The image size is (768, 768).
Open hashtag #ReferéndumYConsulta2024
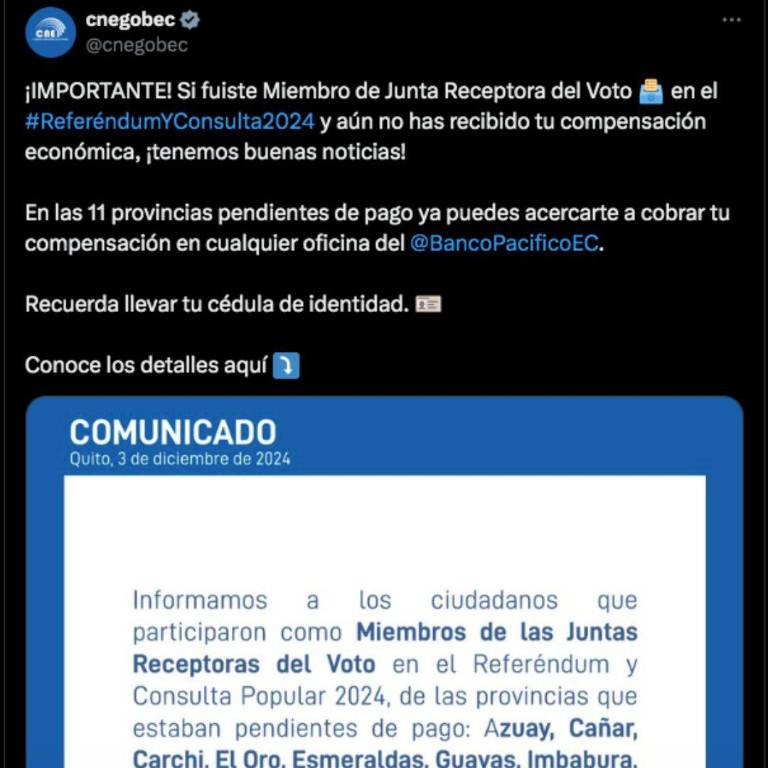click(170, 122)
